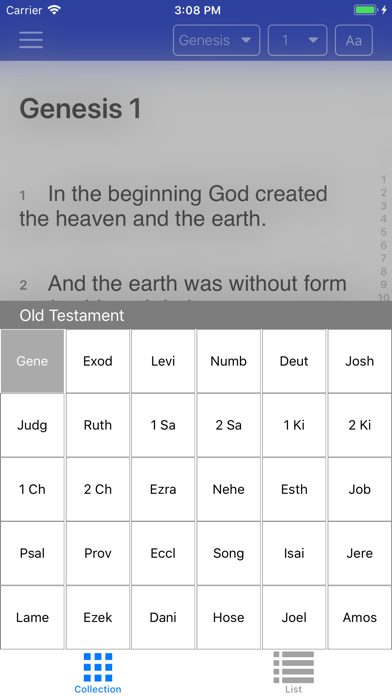The height and width of the screenshot is (696, 392).
Task: Select the Job book tile
Action: click(x=360, y=489)
